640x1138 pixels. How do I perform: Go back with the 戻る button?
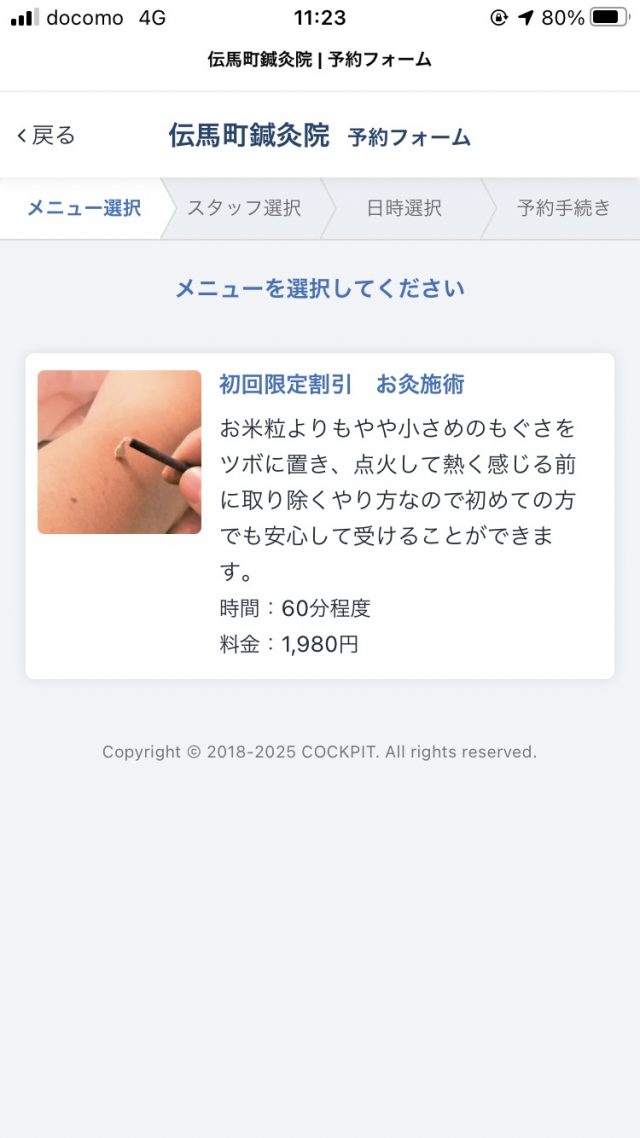coord(46,136)
